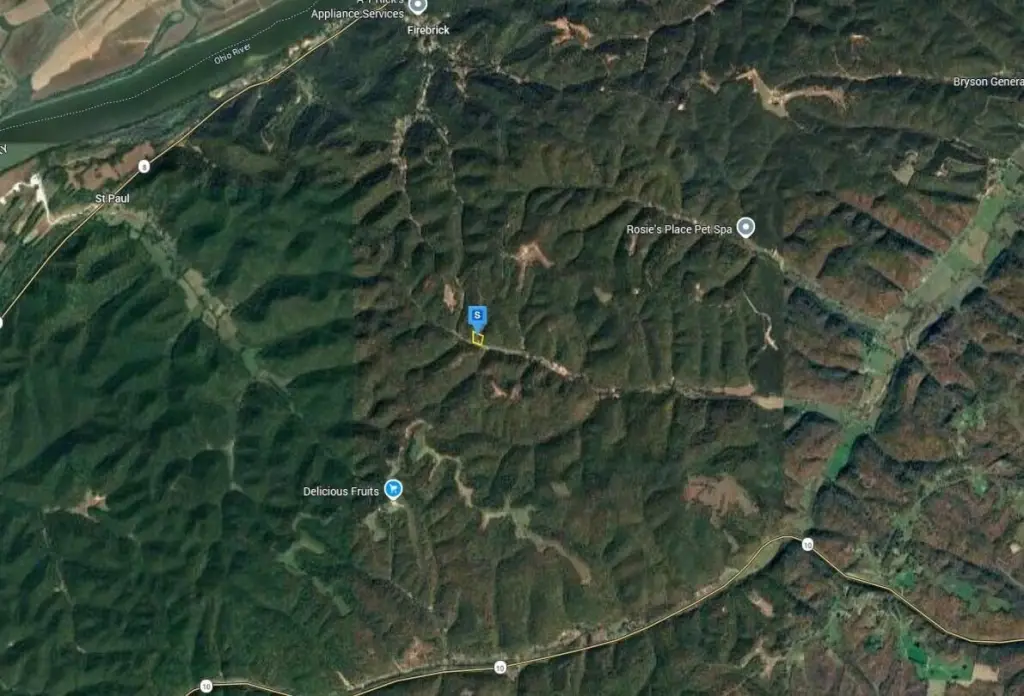Tap the A-1 Hick's Appliance Services pin
This screenshot has height=696, width=1024.
(x=418, y=7)
